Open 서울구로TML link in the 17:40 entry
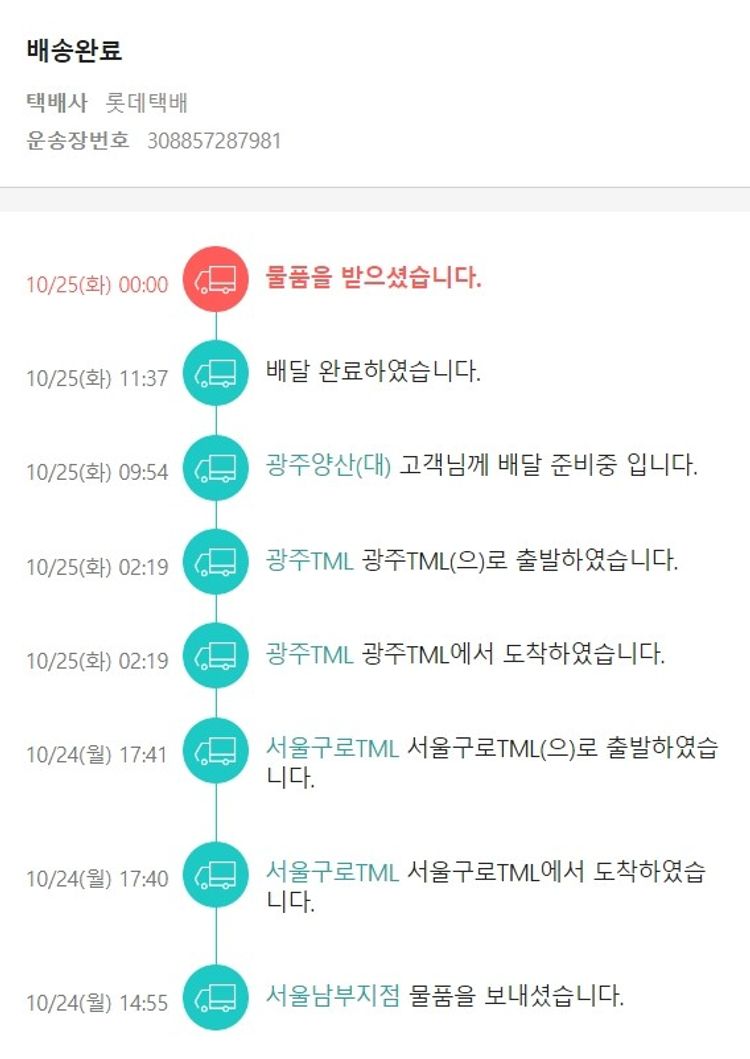 332,872
